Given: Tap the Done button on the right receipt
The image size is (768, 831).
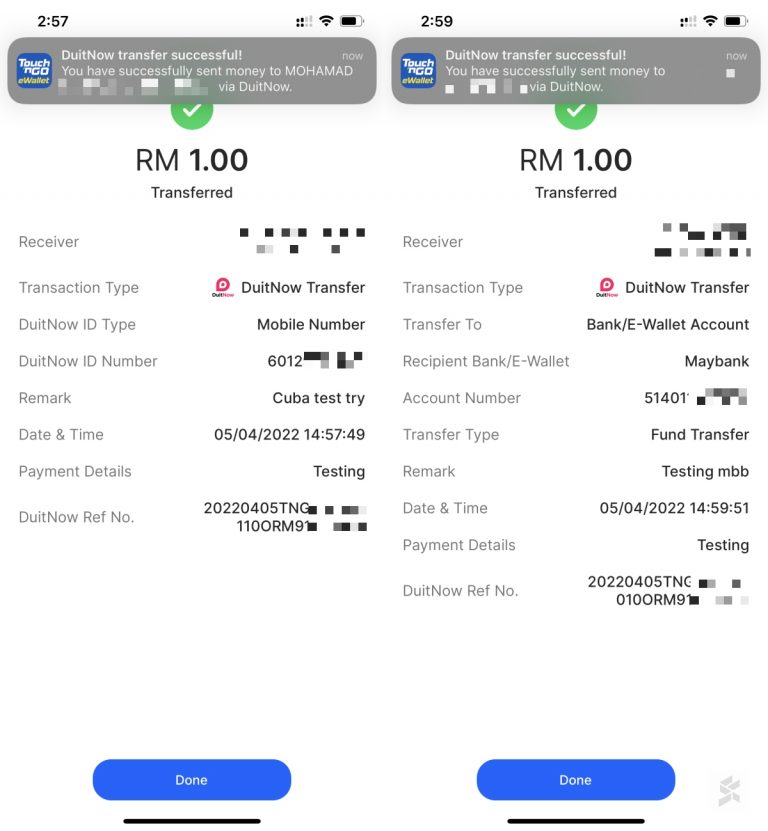Looking at the screenshot, I should click(x=576, y=780).
